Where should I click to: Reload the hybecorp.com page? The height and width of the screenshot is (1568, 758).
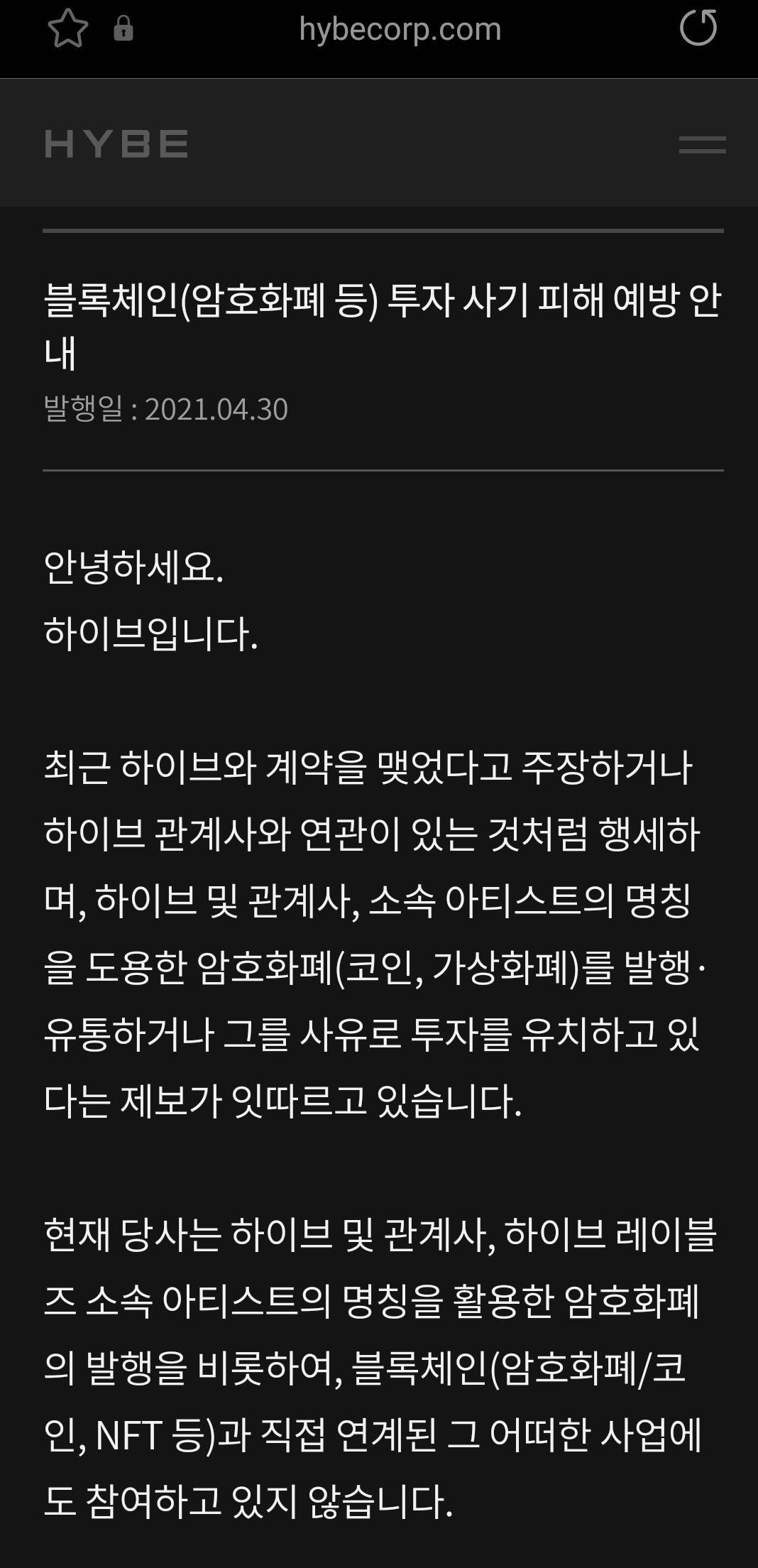point(698,28)
